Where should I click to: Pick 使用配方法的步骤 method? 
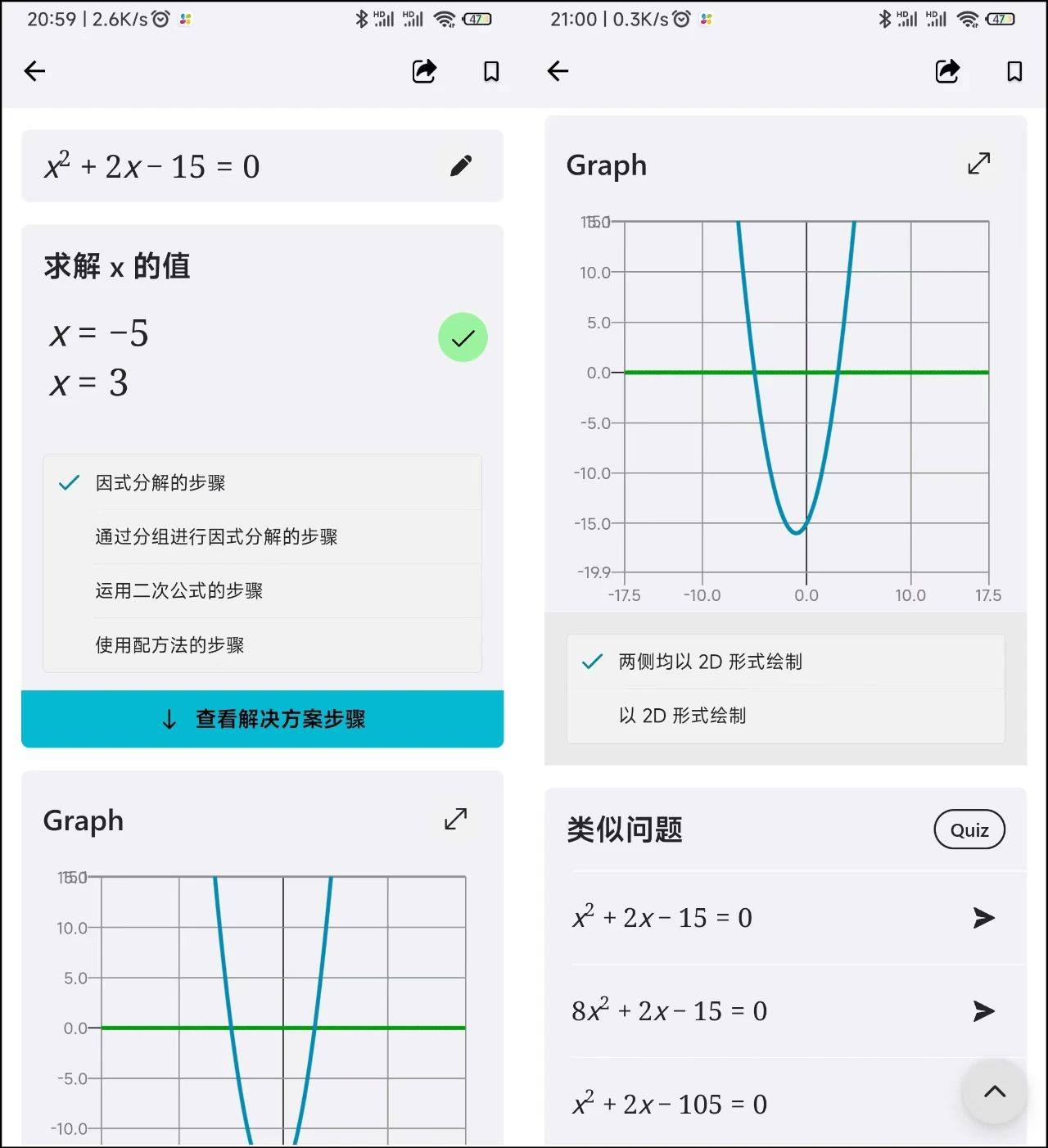(169, 645)
